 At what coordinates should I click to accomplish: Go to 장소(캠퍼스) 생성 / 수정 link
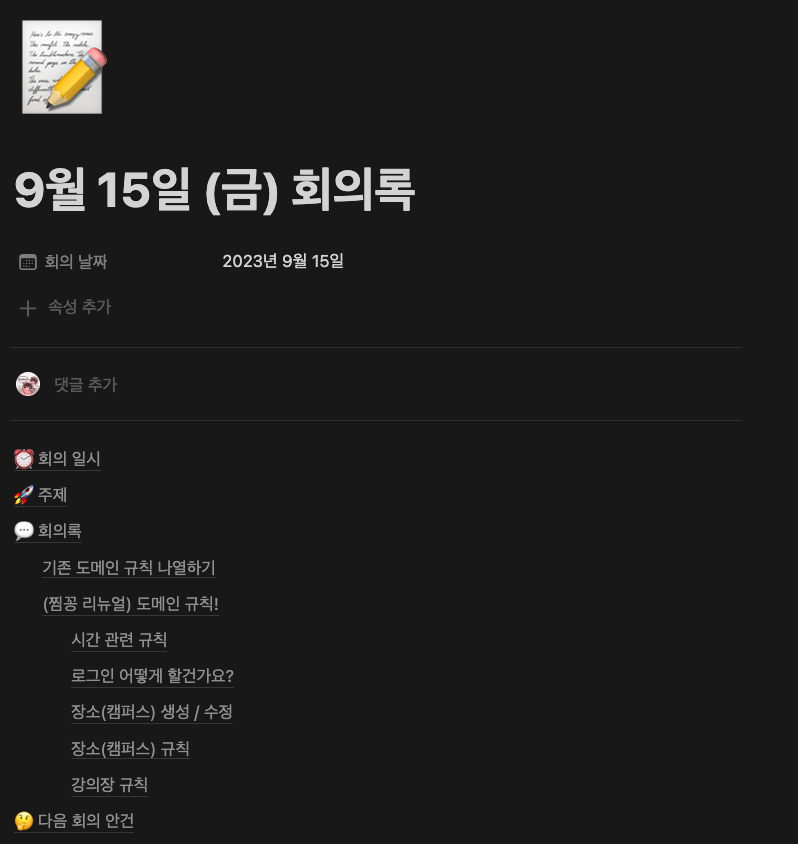click(x=151, y=712)
